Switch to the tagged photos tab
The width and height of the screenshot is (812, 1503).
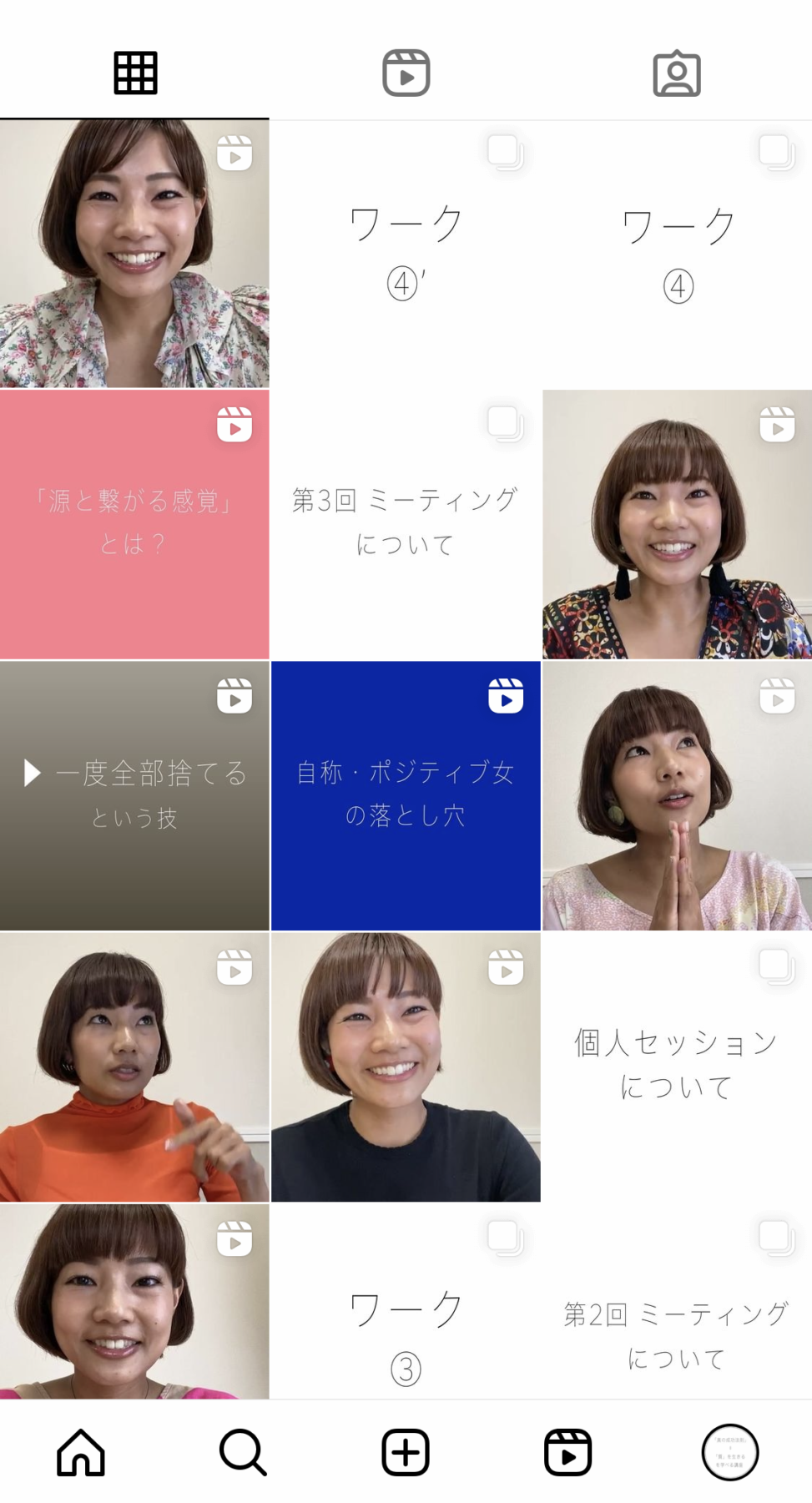pos(676,73)
